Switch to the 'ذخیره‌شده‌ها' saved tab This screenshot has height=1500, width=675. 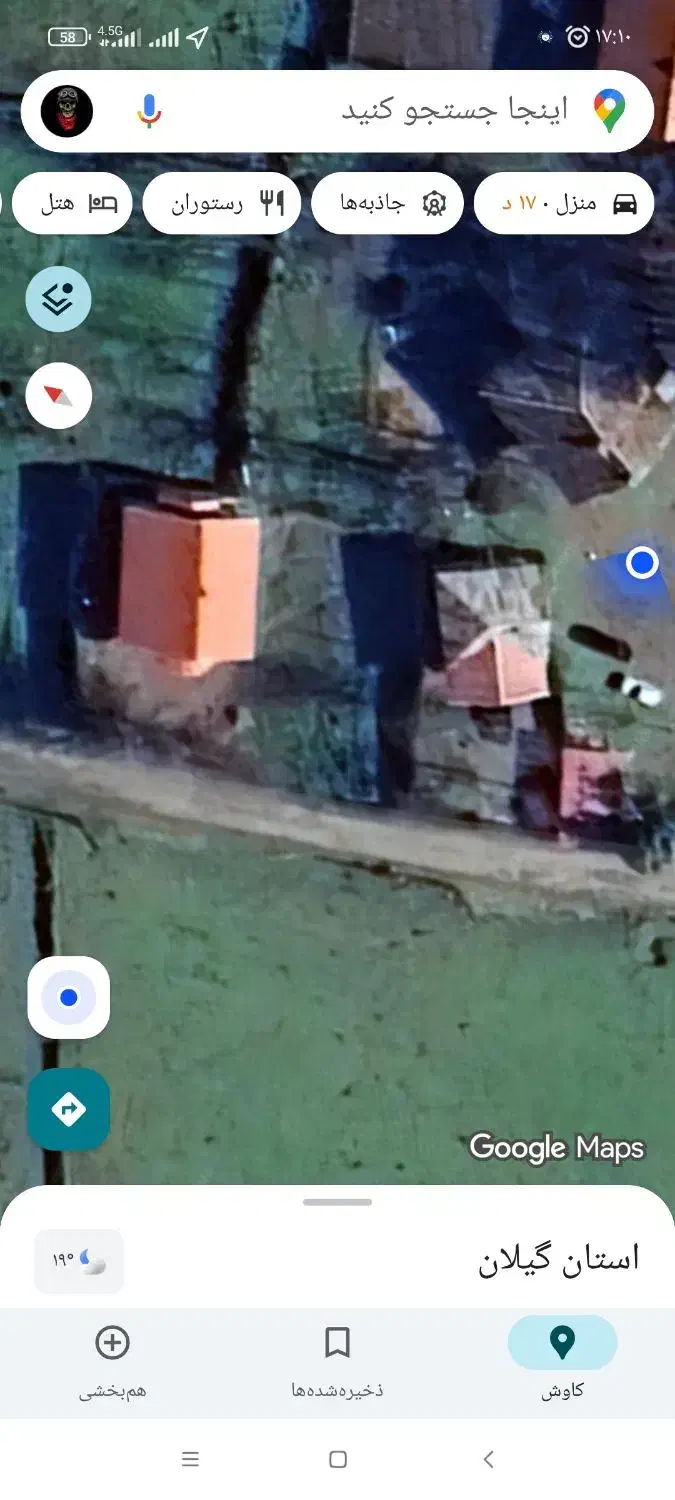click(x=337, y=1360)
